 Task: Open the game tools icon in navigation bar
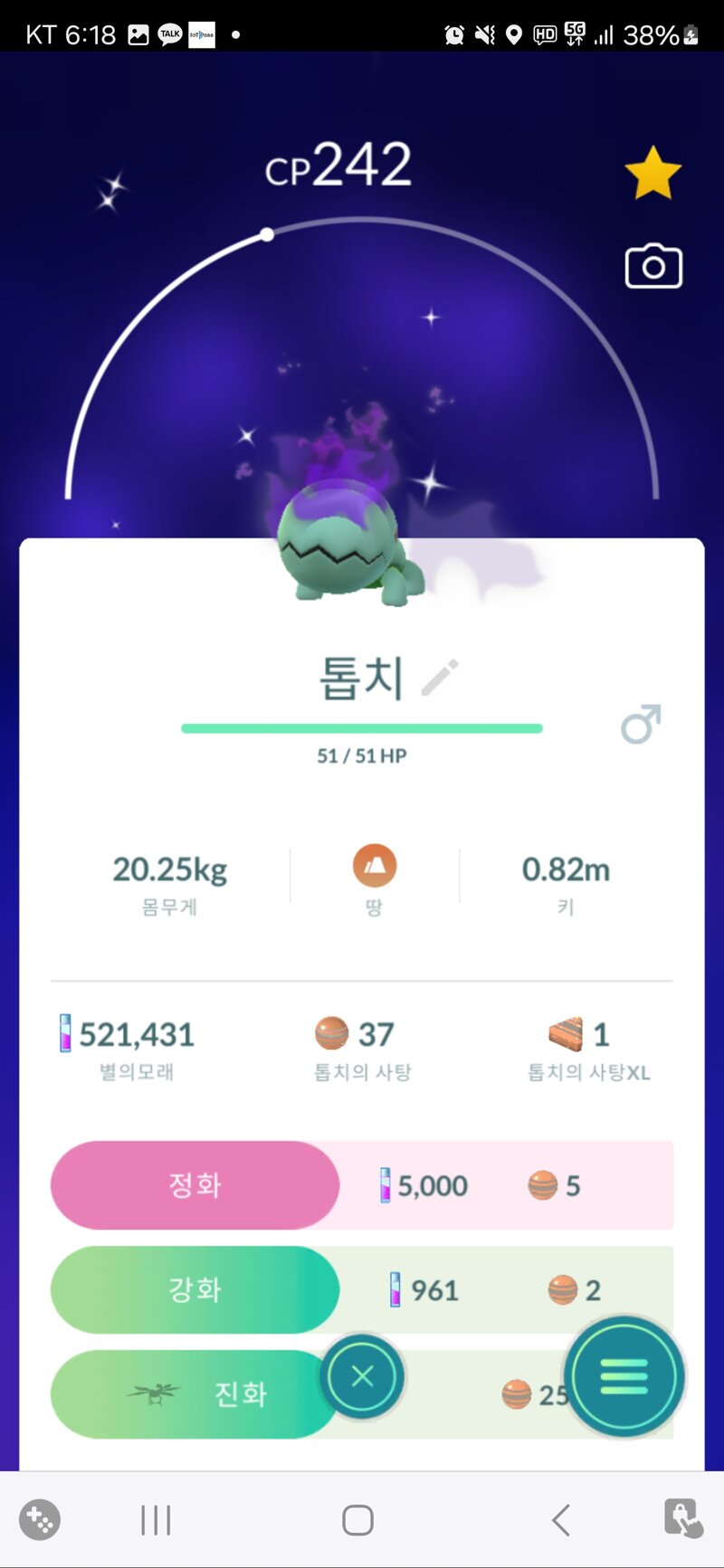pyautogui.click(x=40, y=1520)
